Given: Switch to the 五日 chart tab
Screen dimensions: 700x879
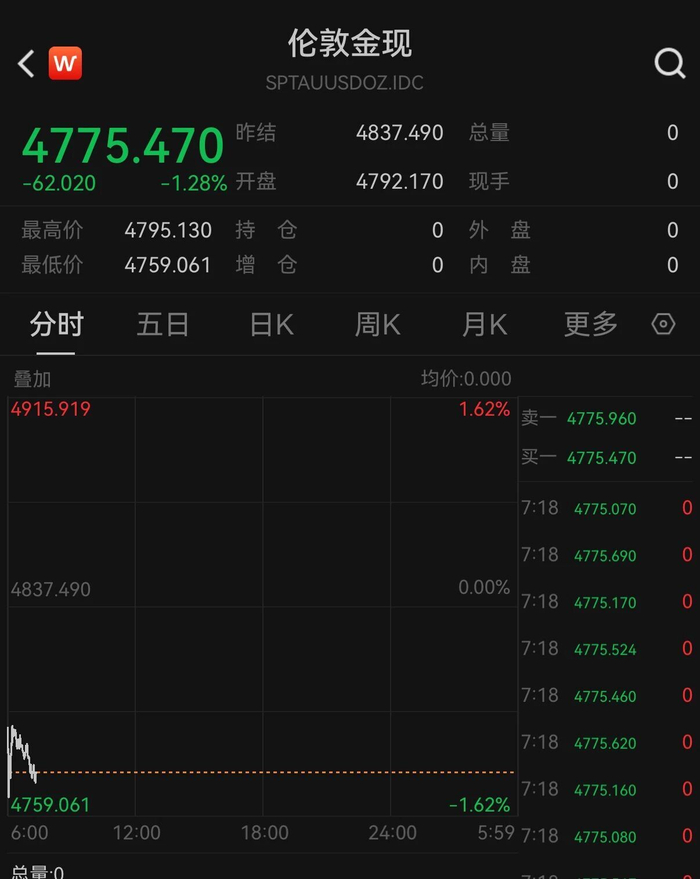Looking at the screenshot, I should (x=163, y=325).
